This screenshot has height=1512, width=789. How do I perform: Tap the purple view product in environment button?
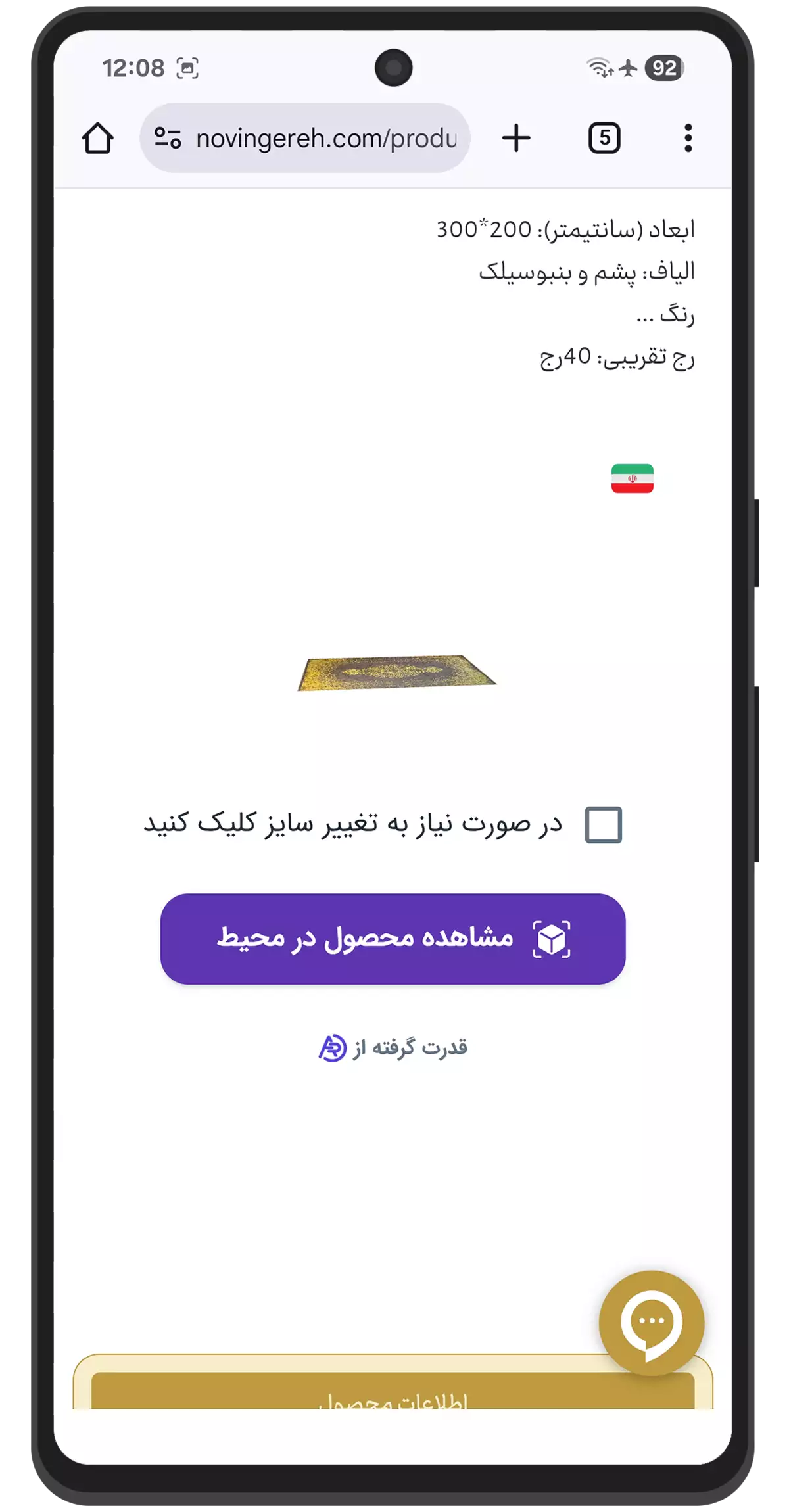pyautogui.click(x=393, y=939)
